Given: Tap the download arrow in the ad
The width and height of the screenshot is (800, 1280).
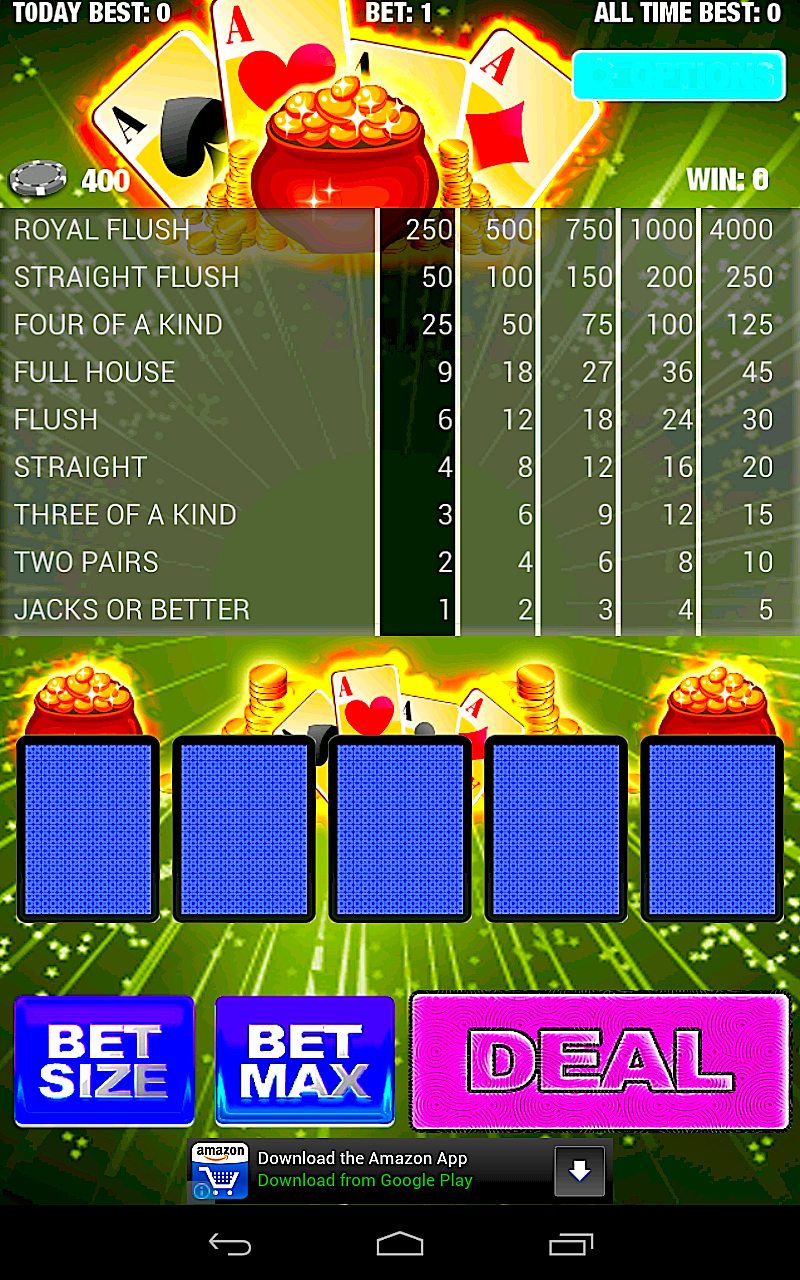Looking at the screenshot, I should [580, 1171].
